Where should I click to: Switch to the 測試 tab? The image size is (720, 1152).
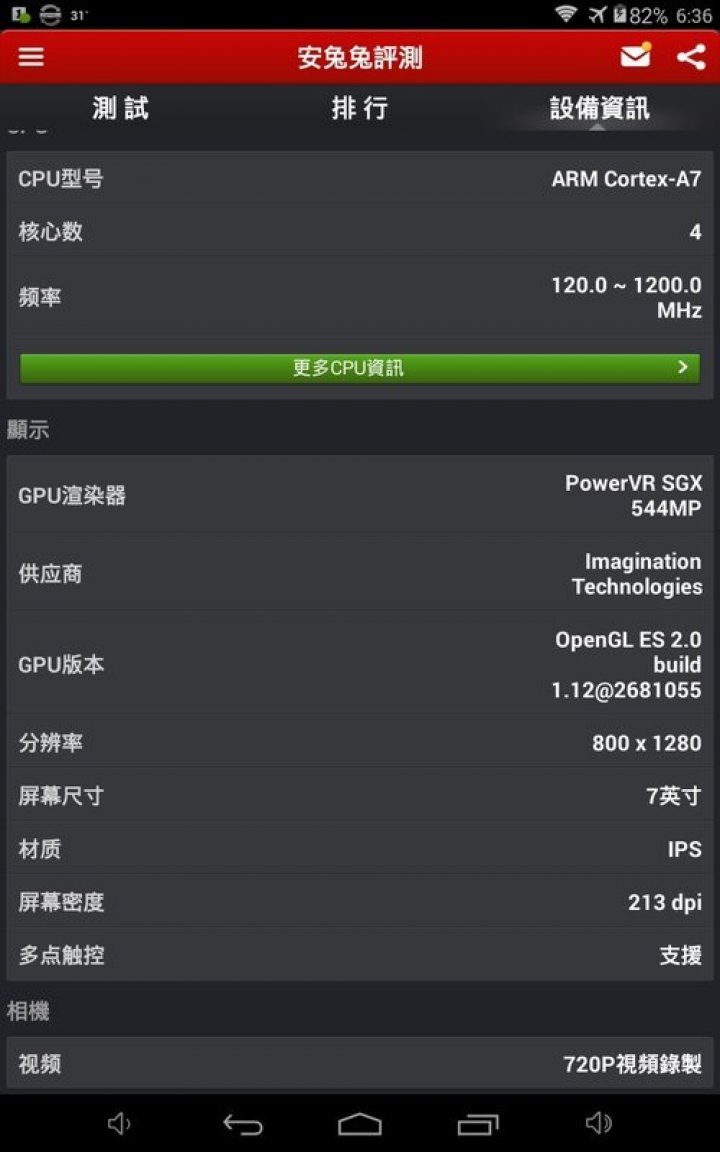pyautogui.click(x=120, y=108)
